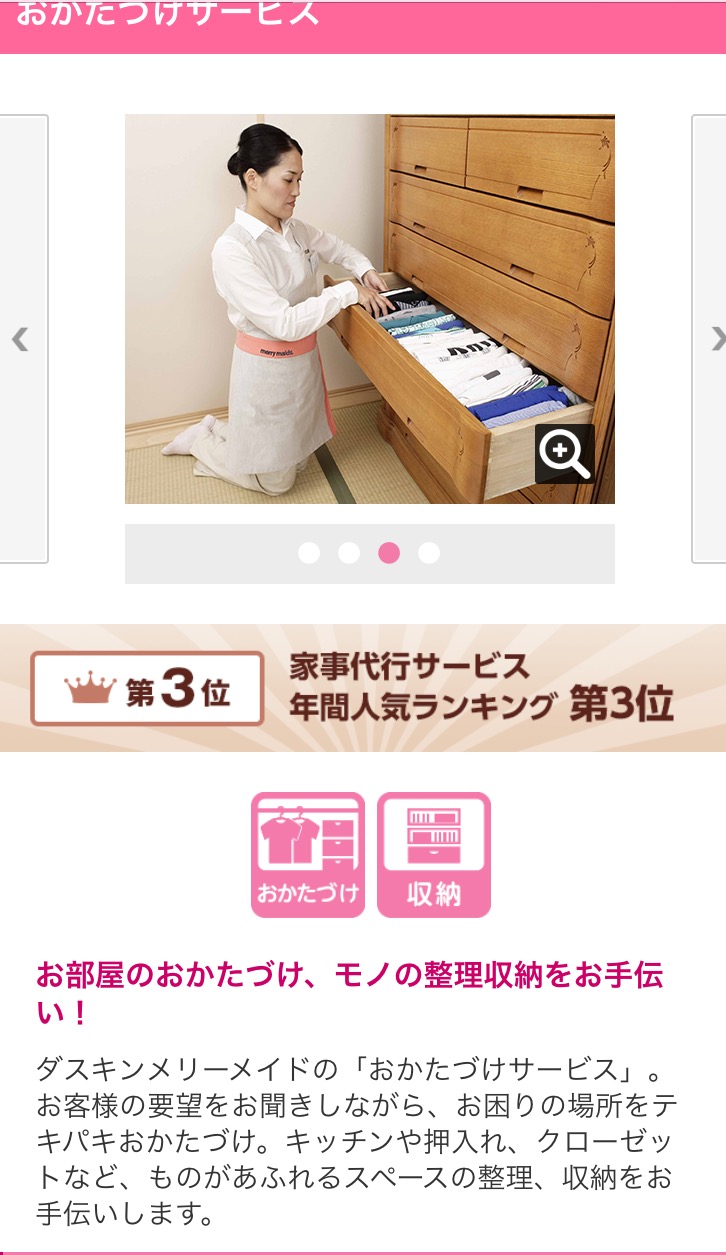Select the second carousel page dot
The height and width of the screenshot is (1255, 726).
(x=349, y=553)
